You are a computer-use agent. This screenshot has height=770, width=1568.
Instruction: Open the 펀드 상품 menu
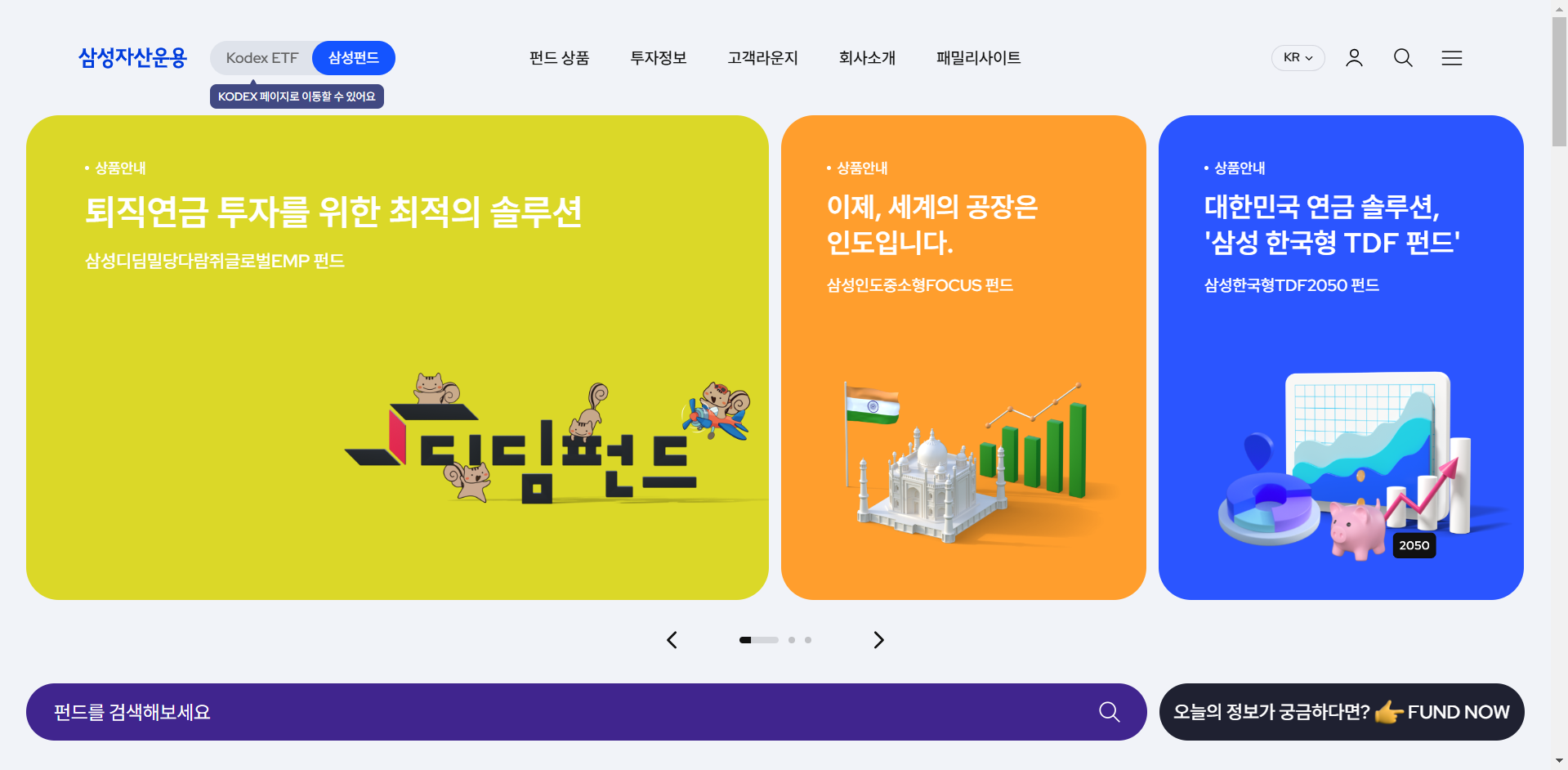[559, 58]
